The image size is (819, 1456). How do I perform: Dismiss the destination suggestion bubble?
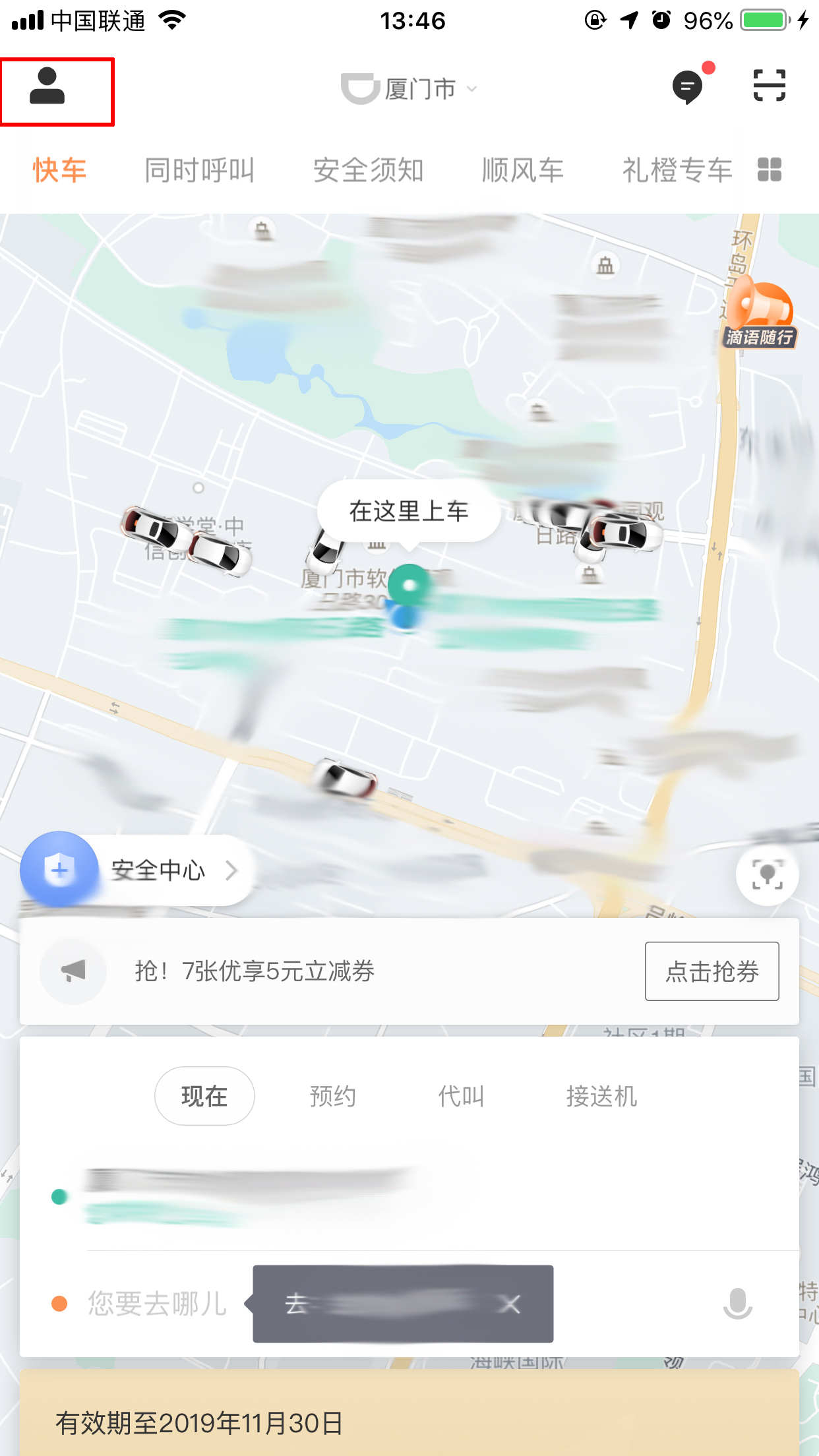[x=510, y=1304]
